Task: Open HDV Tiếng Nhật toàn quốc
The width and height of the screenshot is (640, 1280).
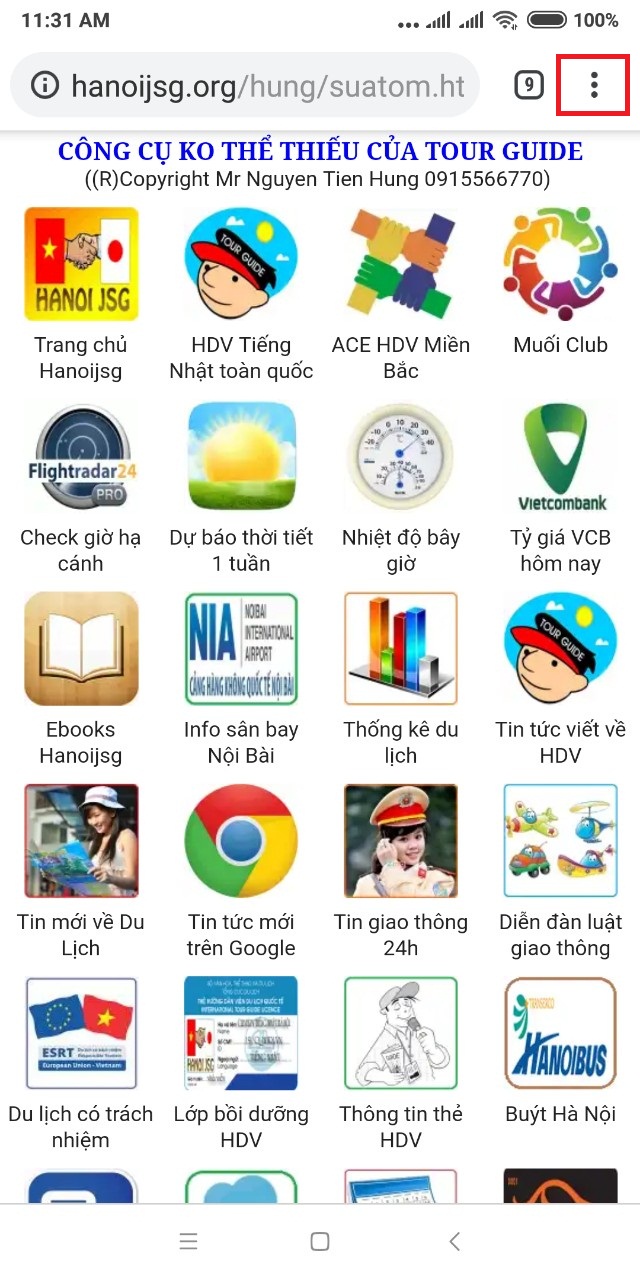Action: (241, 264)
